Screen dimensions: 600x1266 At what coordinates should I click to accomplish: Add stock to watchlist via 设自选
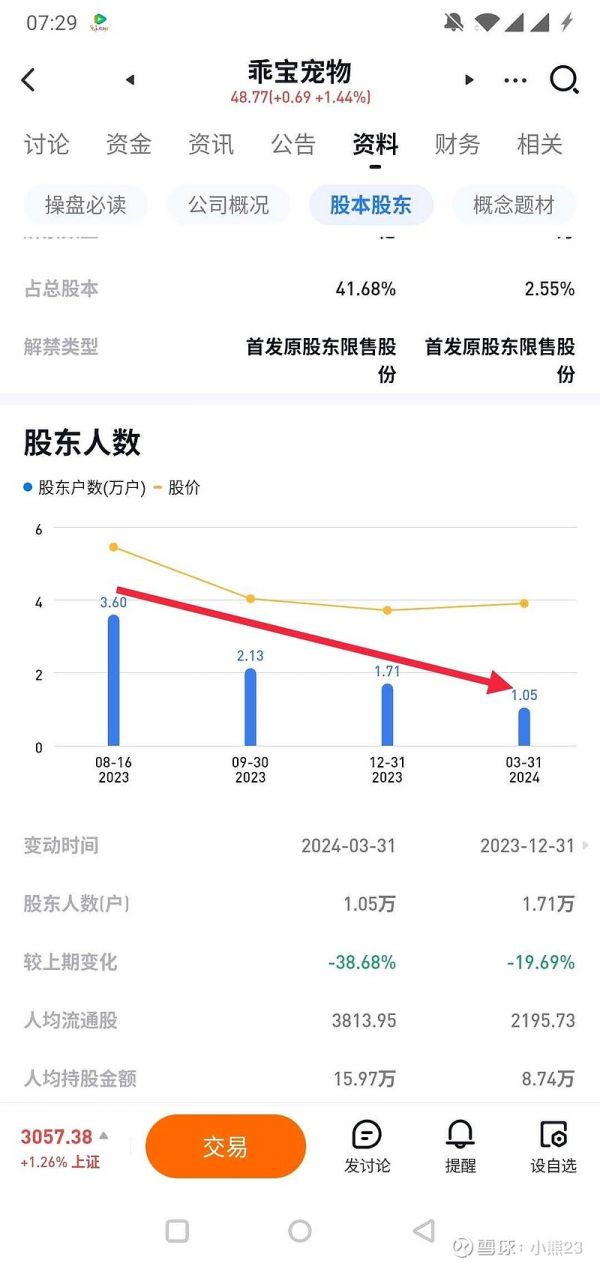coord(553,1146)
